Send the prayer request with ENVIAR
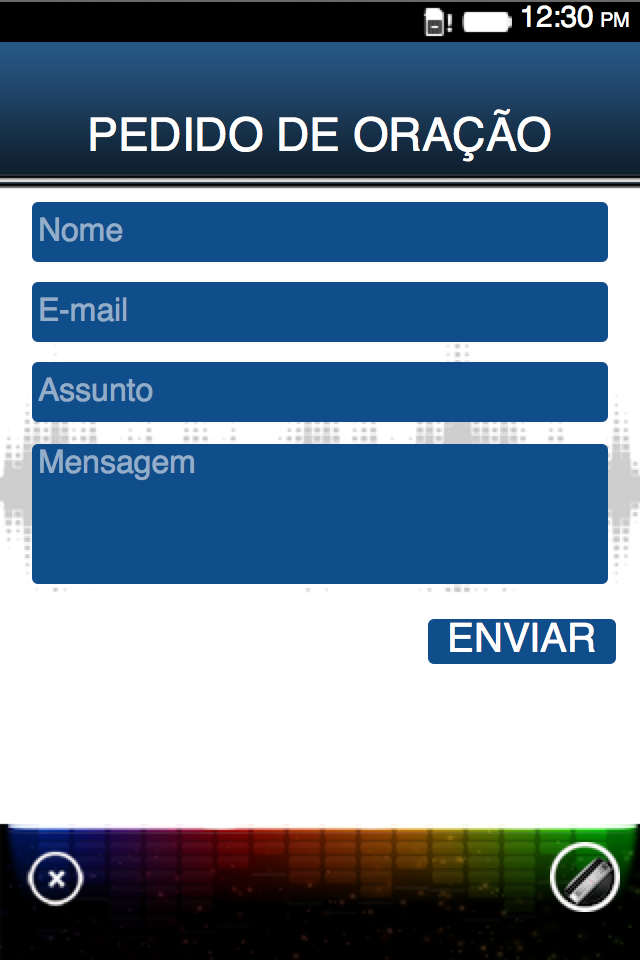Screen dimensions: 640x960 (x=522, y=640)
